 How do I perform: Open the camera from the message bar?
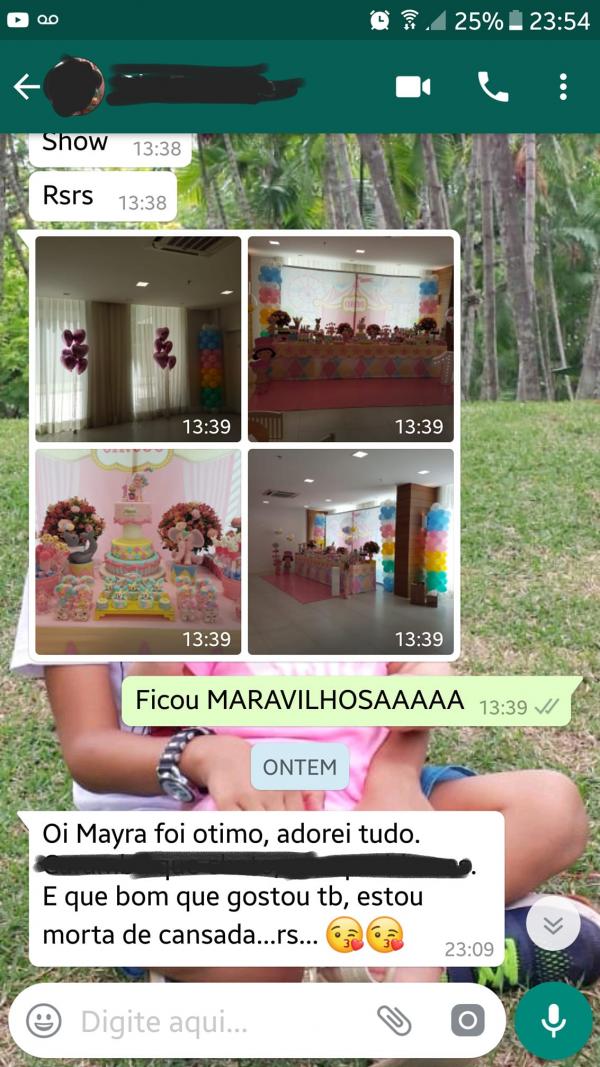(467, 1021)
